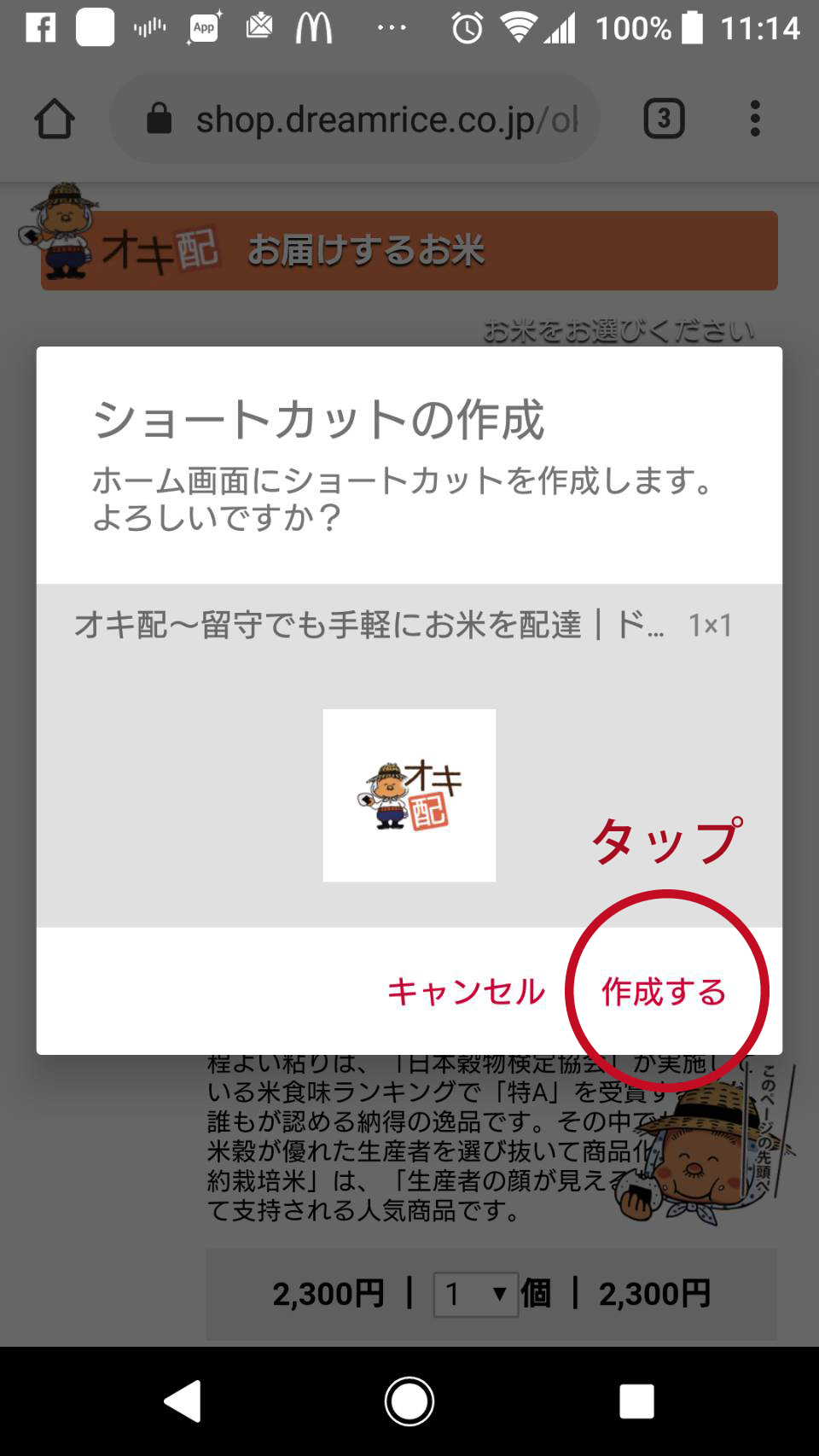The height and width of the screenshot is (1456, 819).
Task: Open the tab switcher showing 3 tabs
Action: (x=664, y=119)
